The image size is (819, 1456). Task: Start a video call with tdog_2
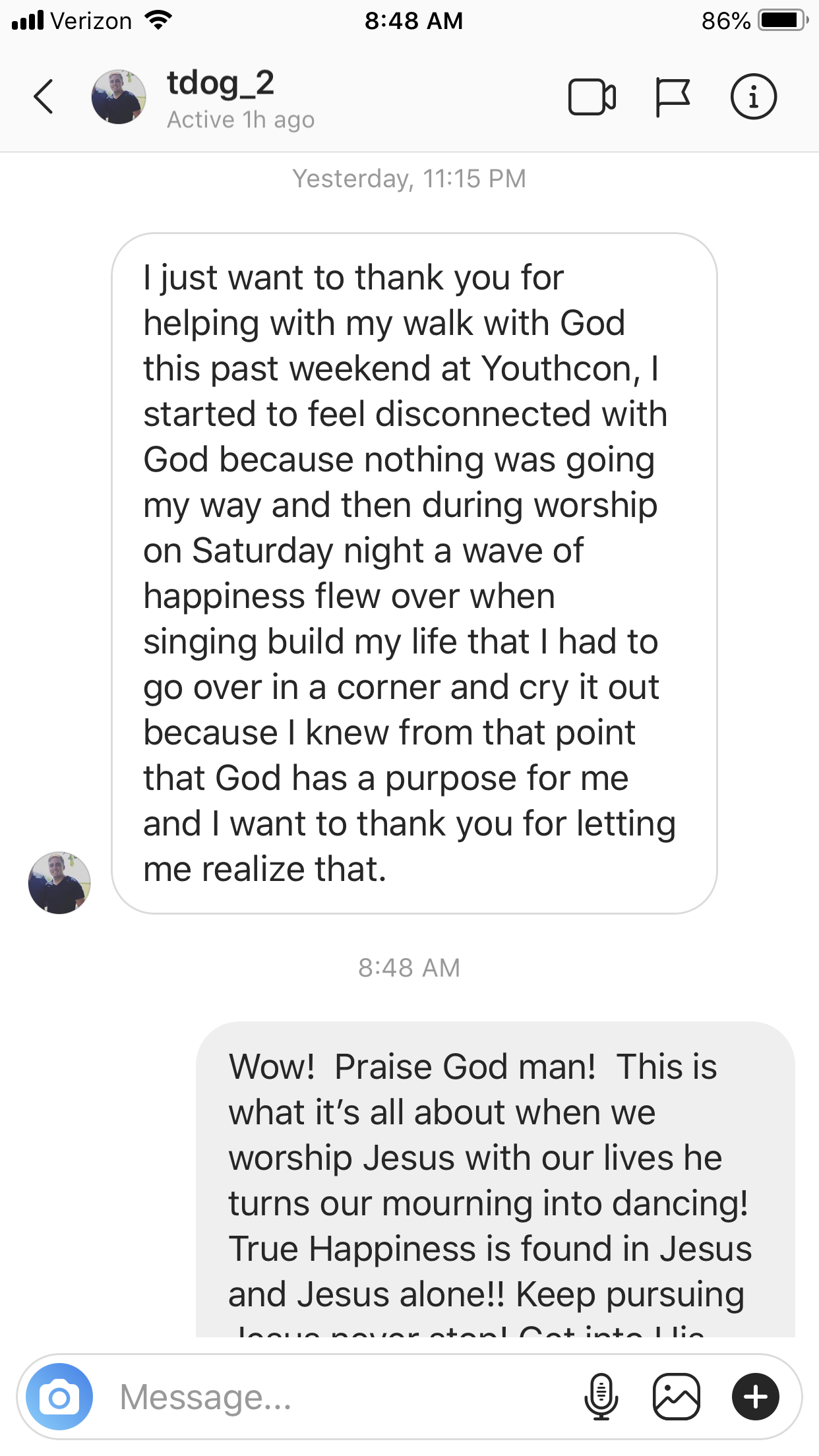coord(591,97)
